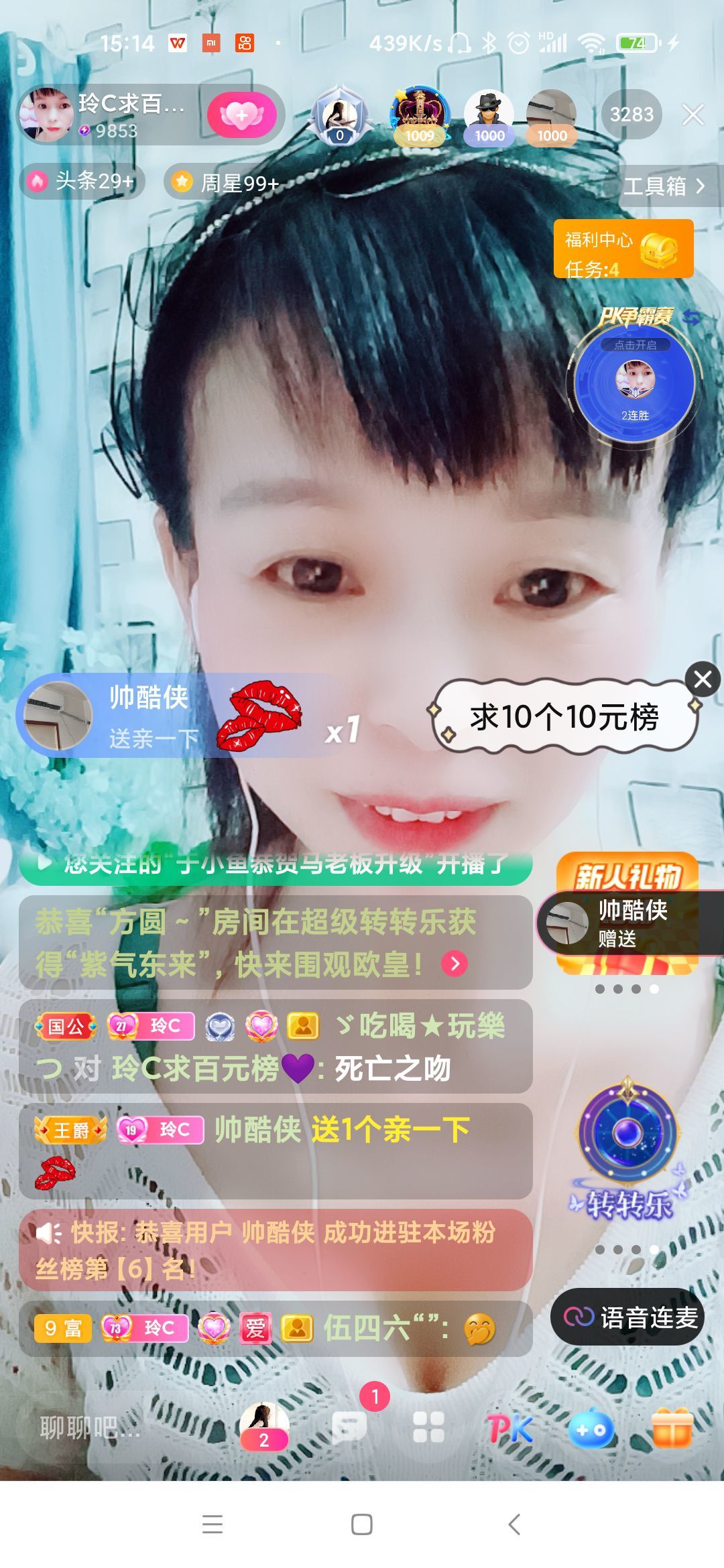Open the viewer list showing 3283

coord(630,115)
